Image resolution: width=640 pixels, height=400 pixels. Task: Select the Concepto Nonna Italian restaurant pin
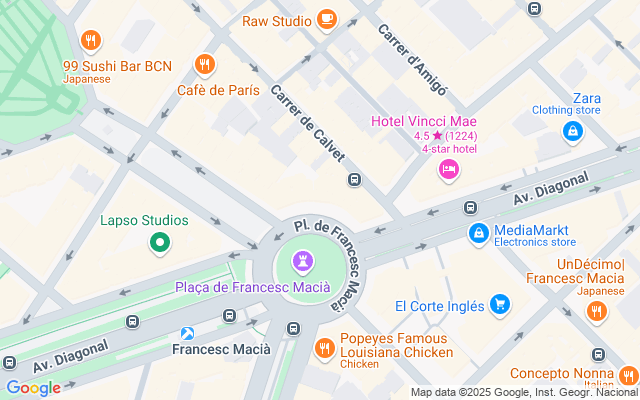click(x=629, y=376)
